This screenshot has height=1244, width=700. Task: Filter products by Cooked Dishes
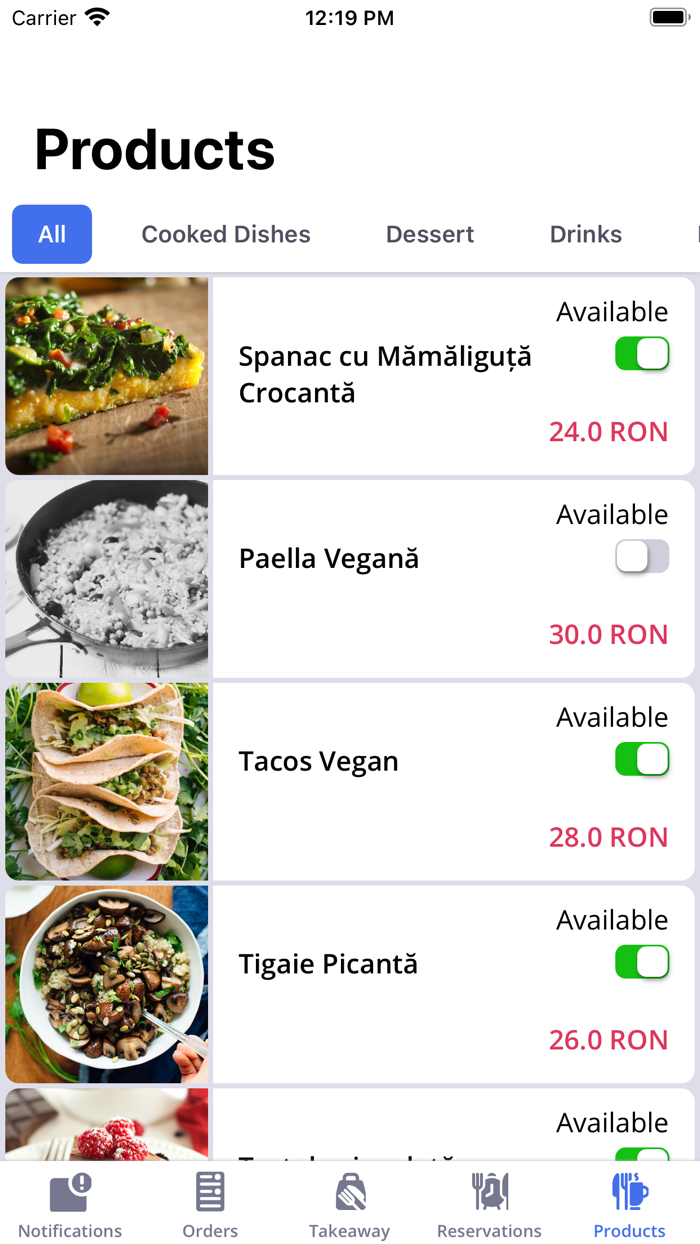[x=226, y=234]
